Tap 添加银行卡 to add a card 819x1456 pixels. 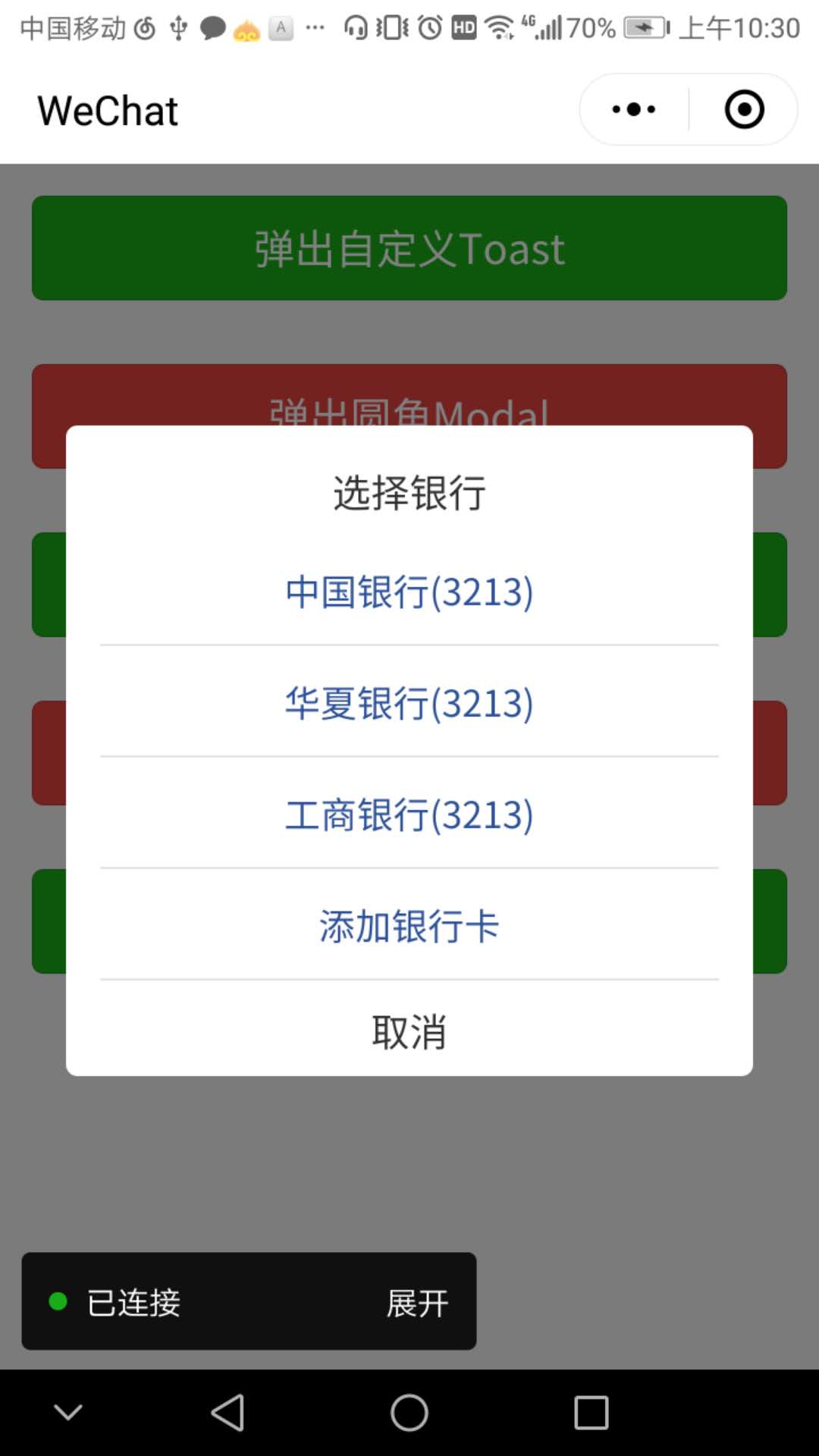[x=409, y=925]
